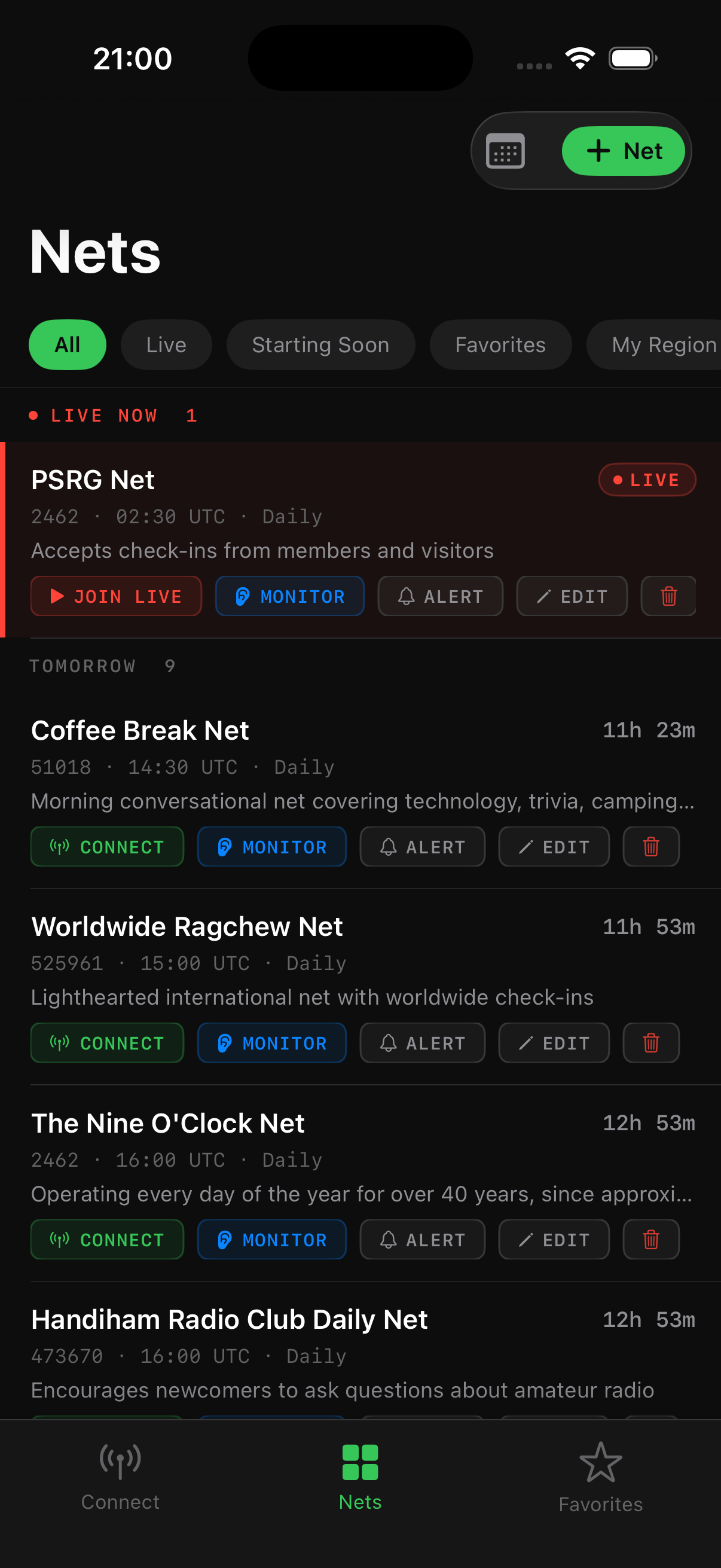The height and width of the screenshot is (1568, 721).
Task: Select the My Region filter chip
Action: pyautogui.click(x=663, y=344)
